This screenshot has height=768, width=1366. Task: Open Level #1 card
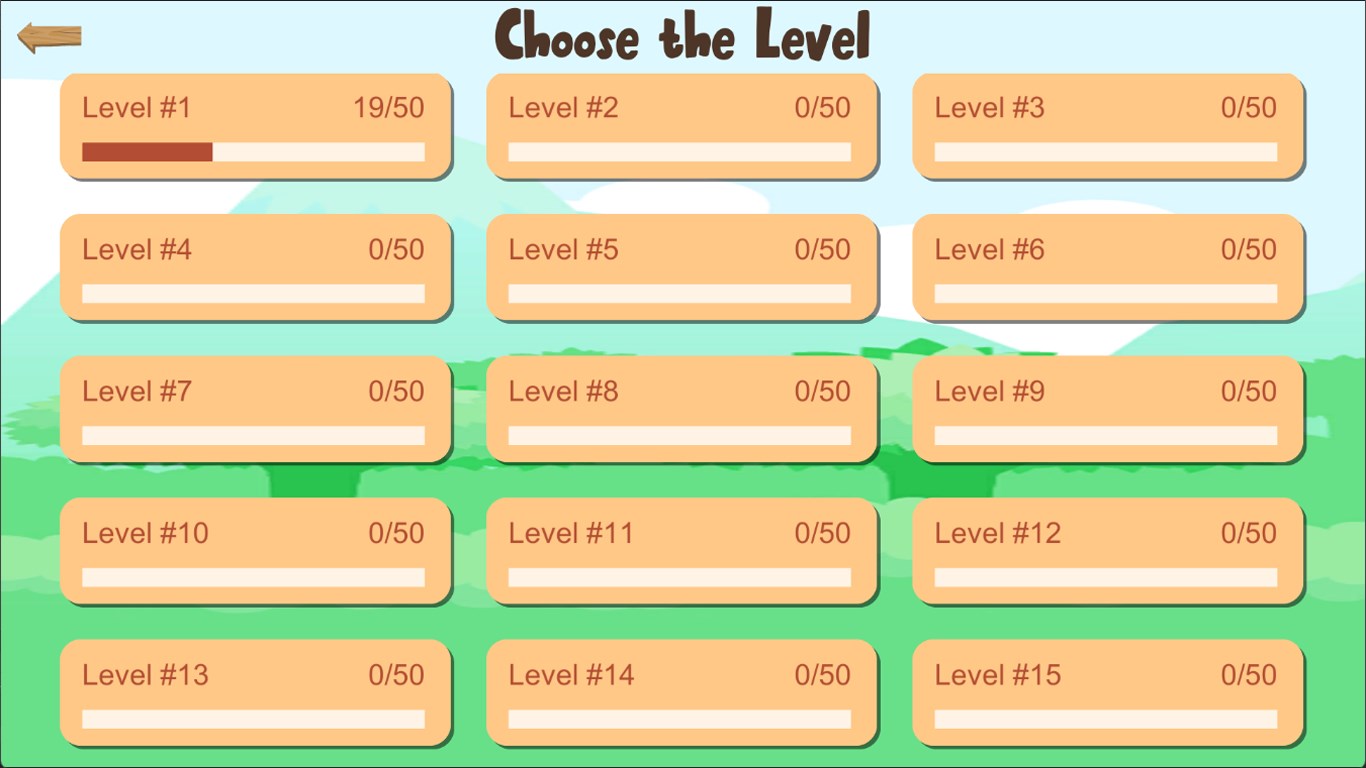(255, 126)
